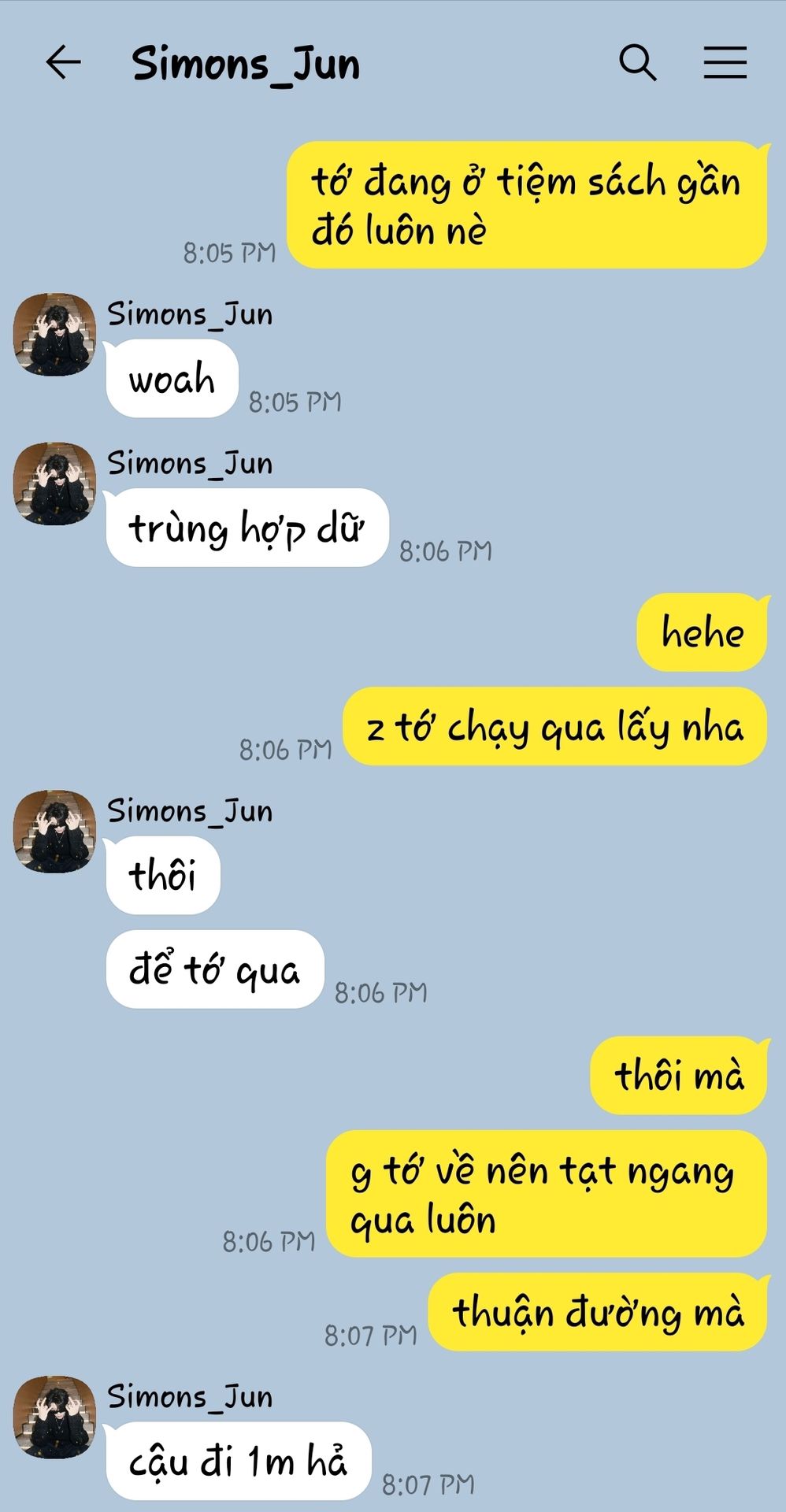
Task: View profile from avatar beside "thôi" message
Action: tap(54, 832)
